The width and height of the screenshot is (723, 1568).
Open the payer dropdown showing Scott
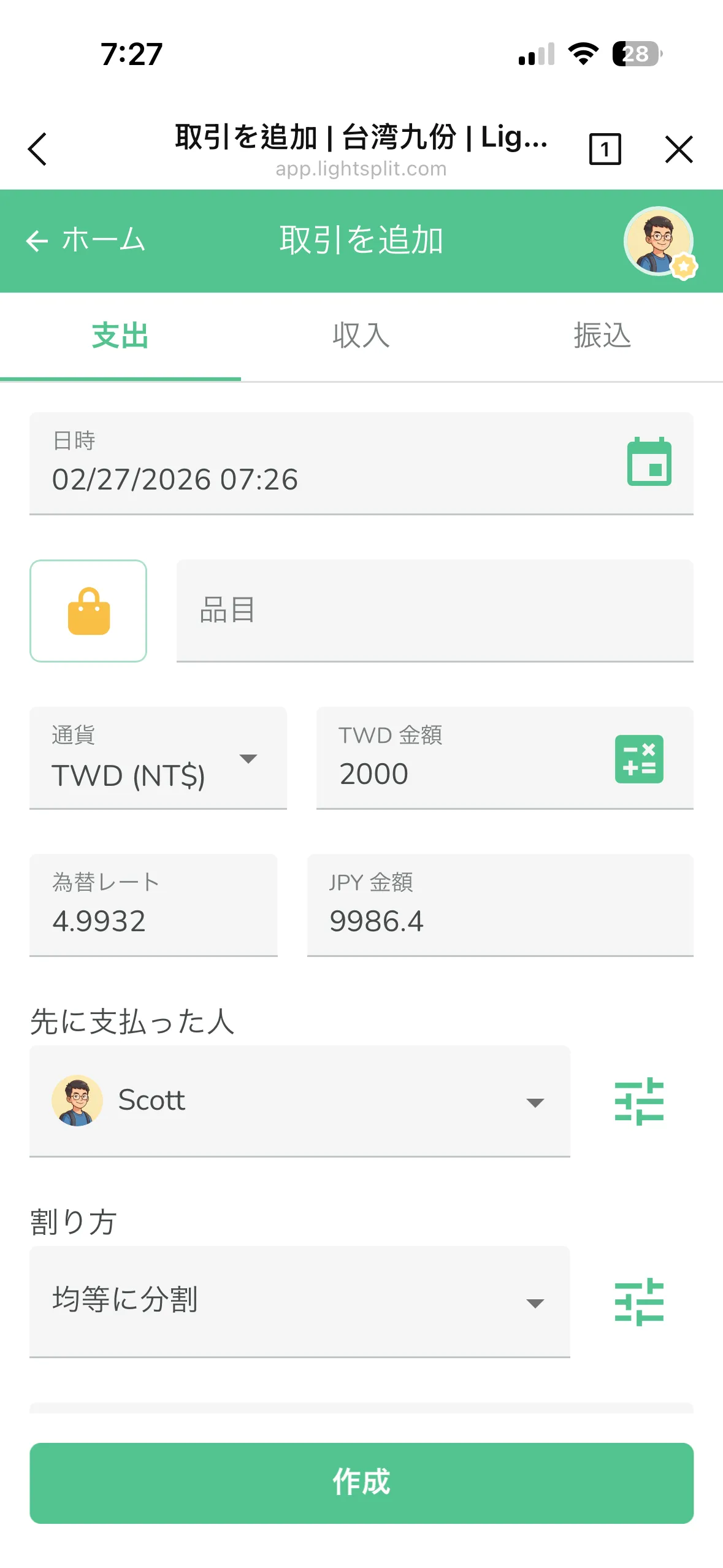[300, 1101]
